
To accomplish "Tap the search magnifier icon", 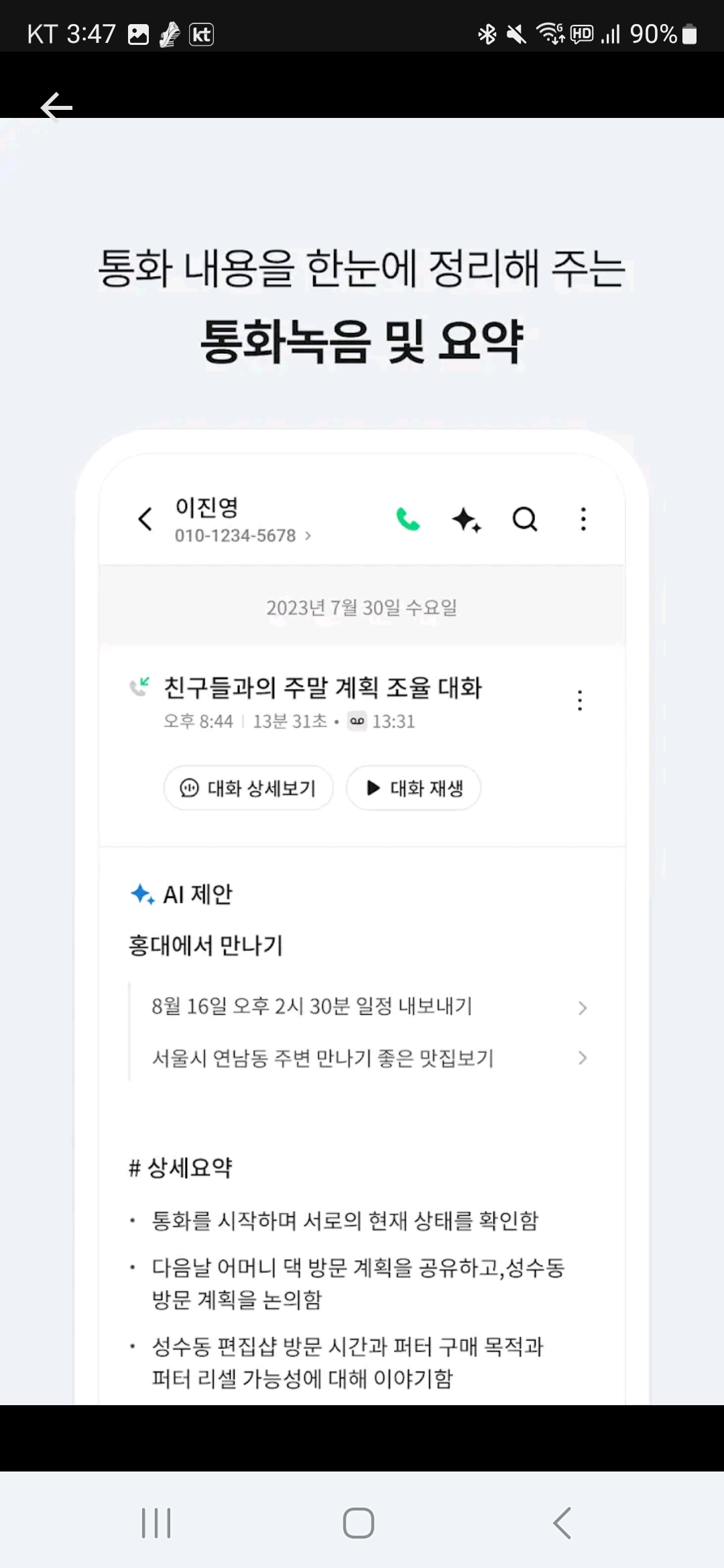I will [526, 519].
